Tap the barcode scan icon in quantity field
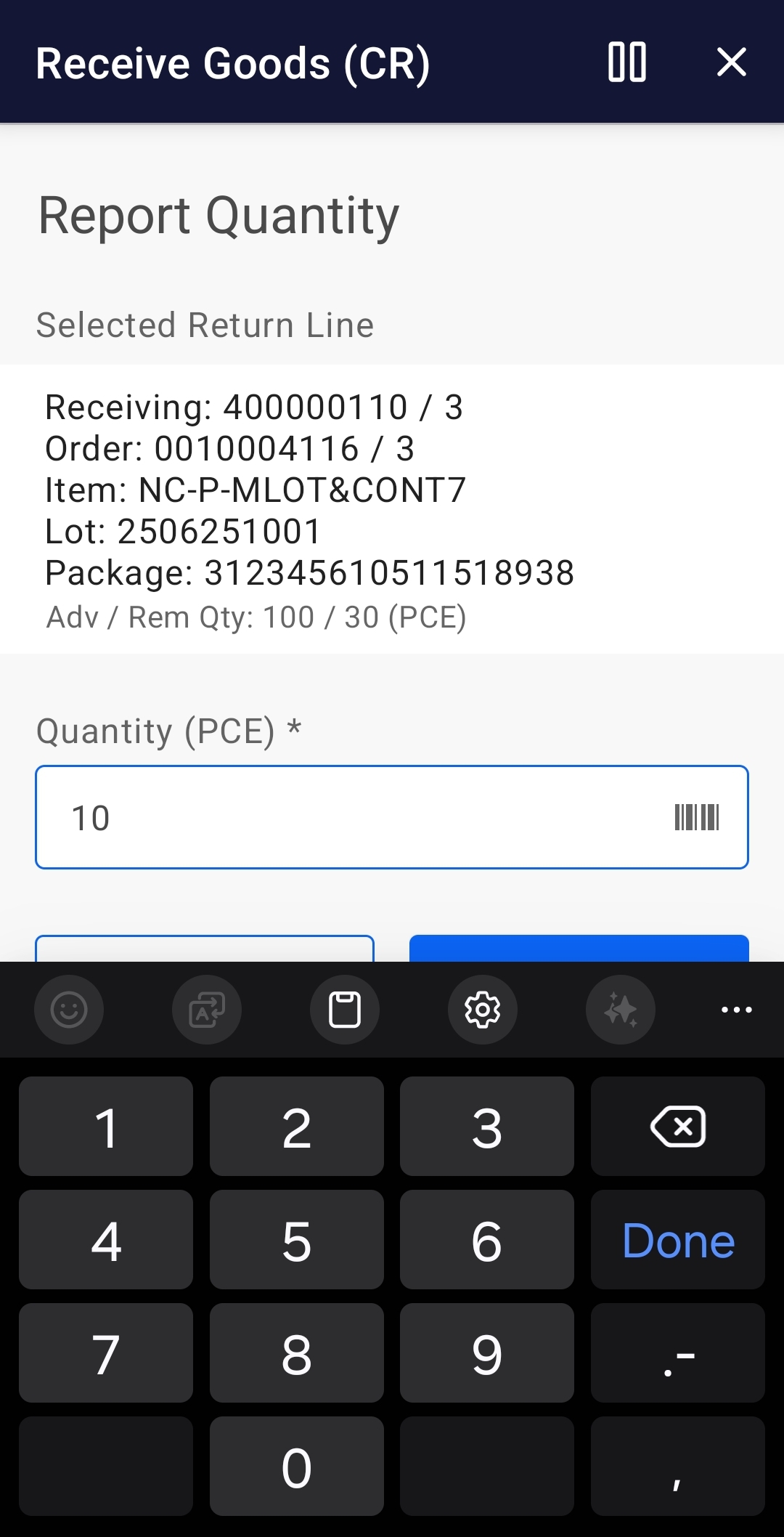 pos(697,816)
